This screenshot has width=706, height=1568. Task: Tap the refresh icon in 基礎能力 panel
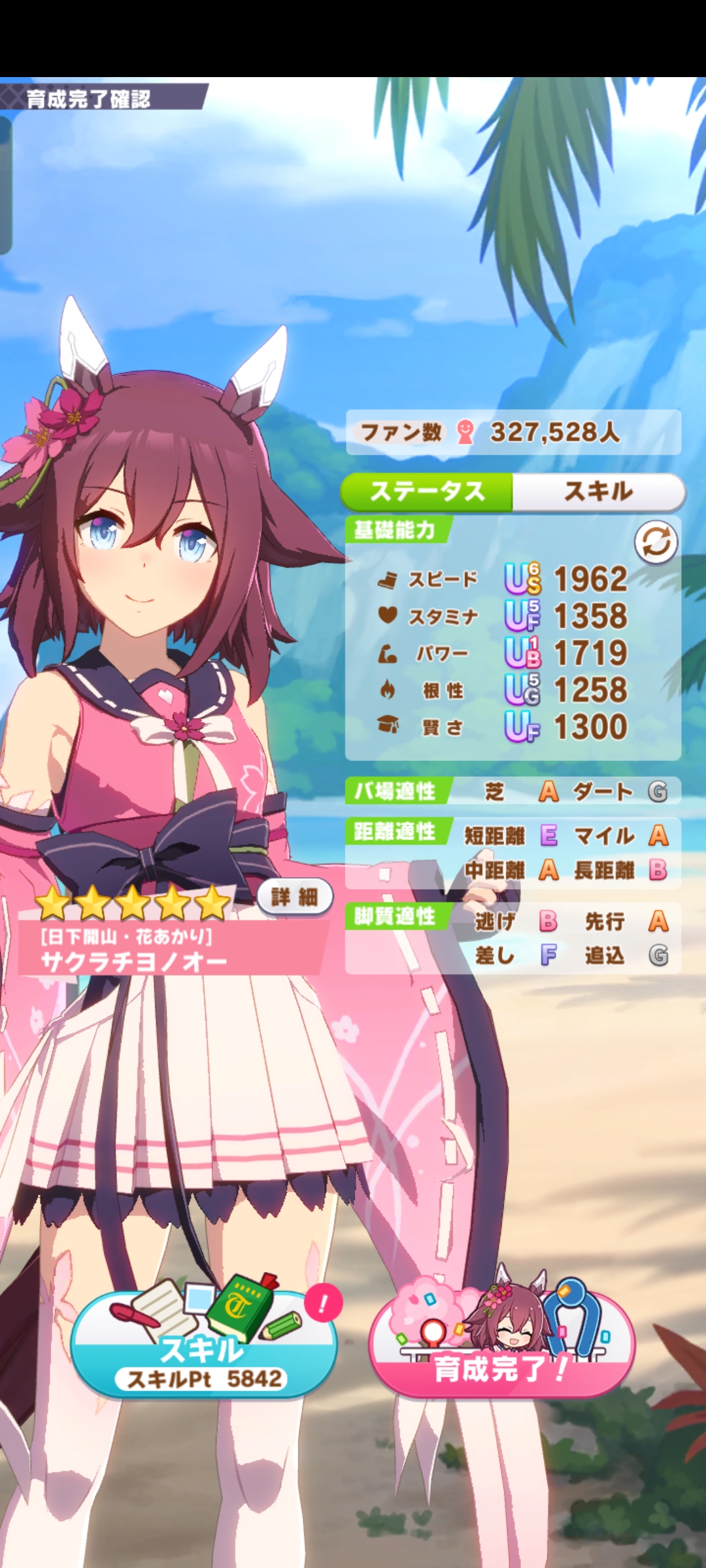(x=656, y=542)
